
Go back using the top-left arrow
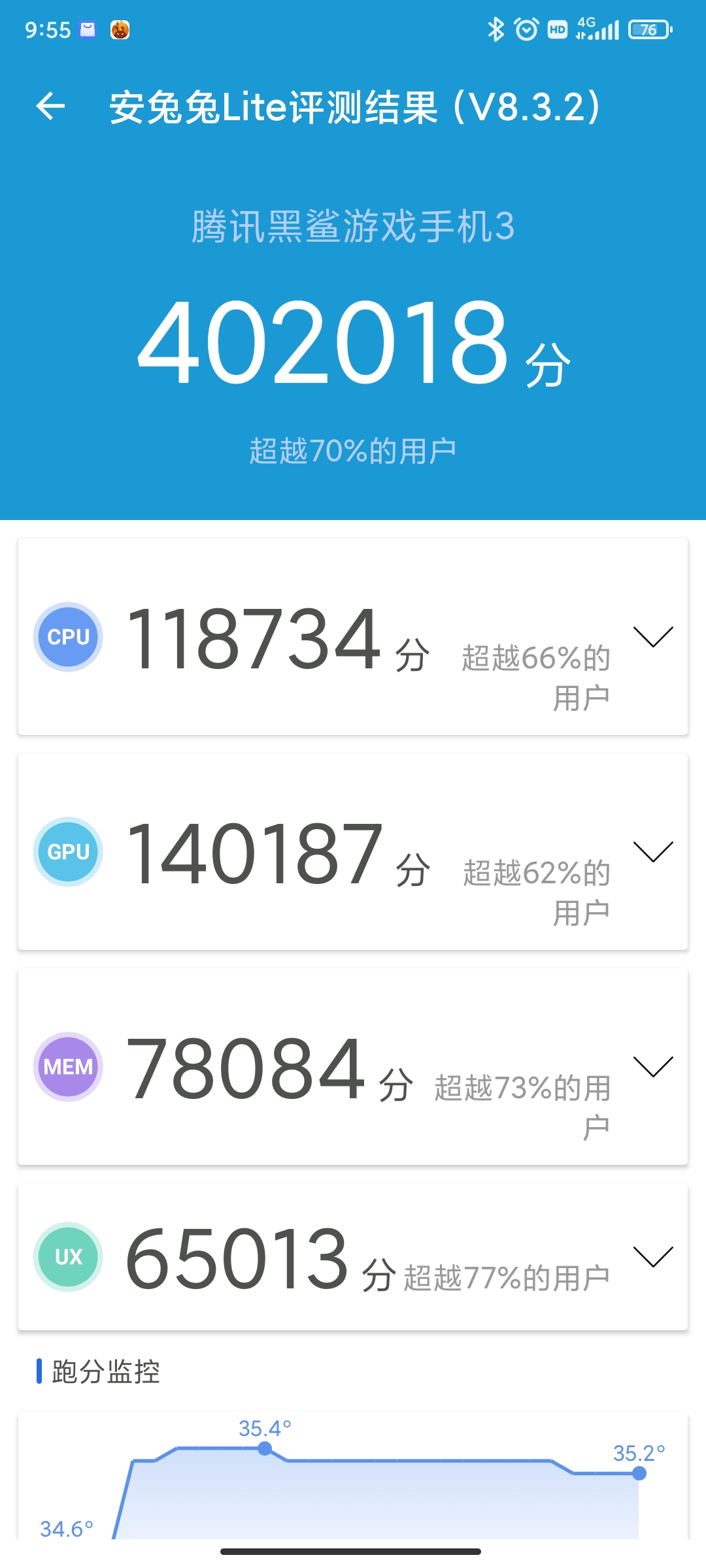[50, 106]
